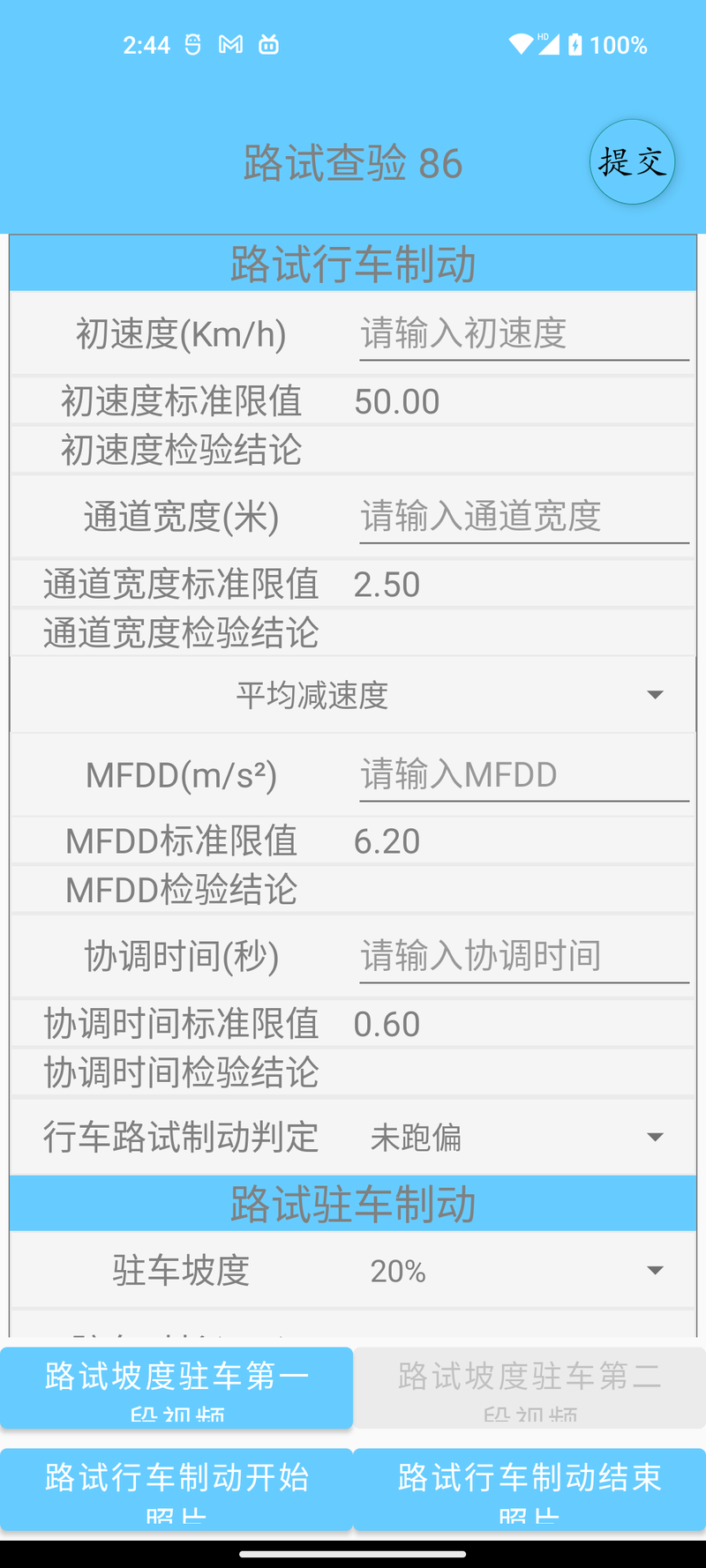This screenshot has width=706, height=1568.
Task: Tap 路试行车制动结束照片 button
Action: pos(529,1490)
